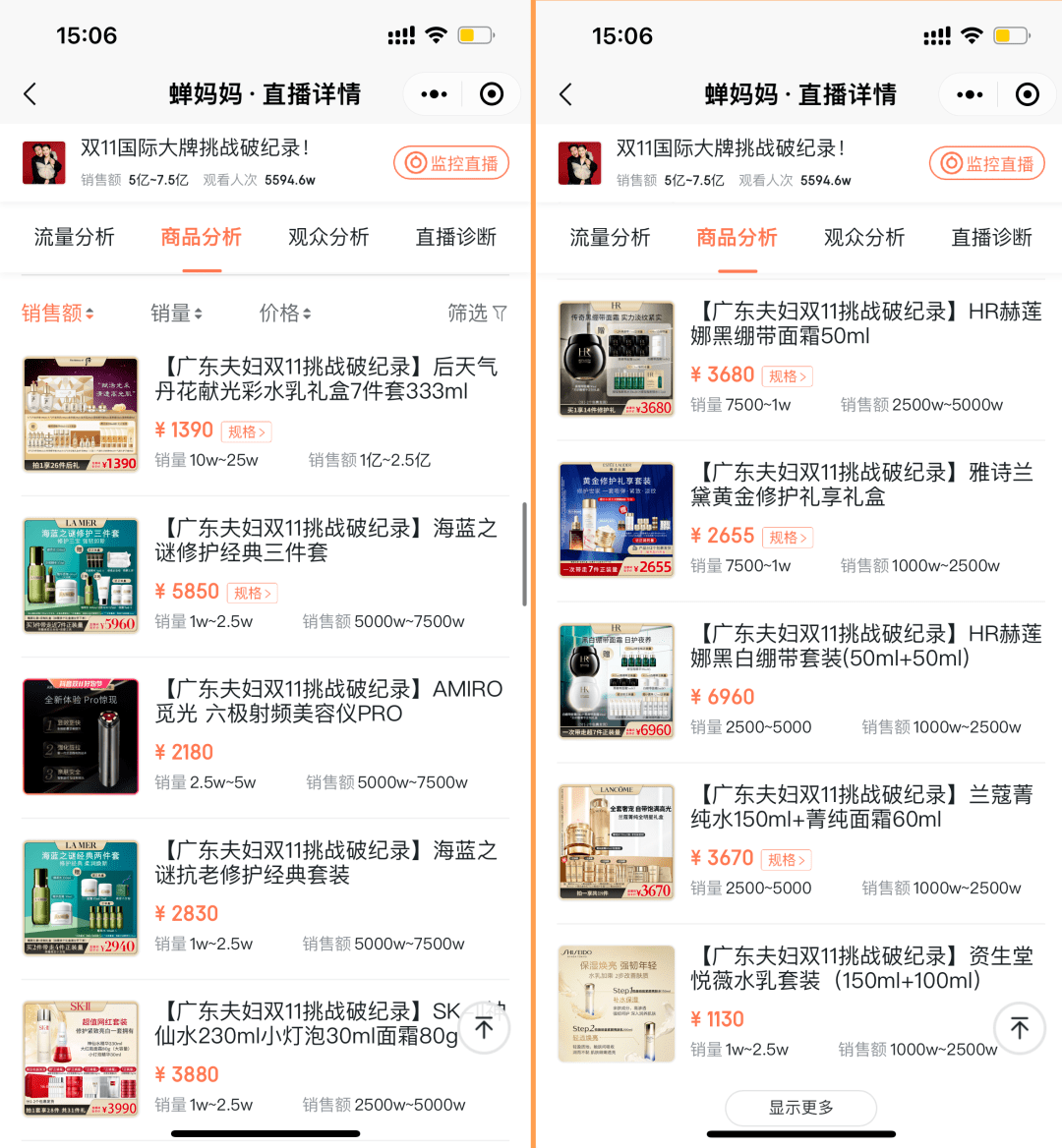This screenshot has height=1148, width=1062.
Task: View 规格 for the ¥3680 HR赫莲娜 cream
Action: [x=788, y=376]
